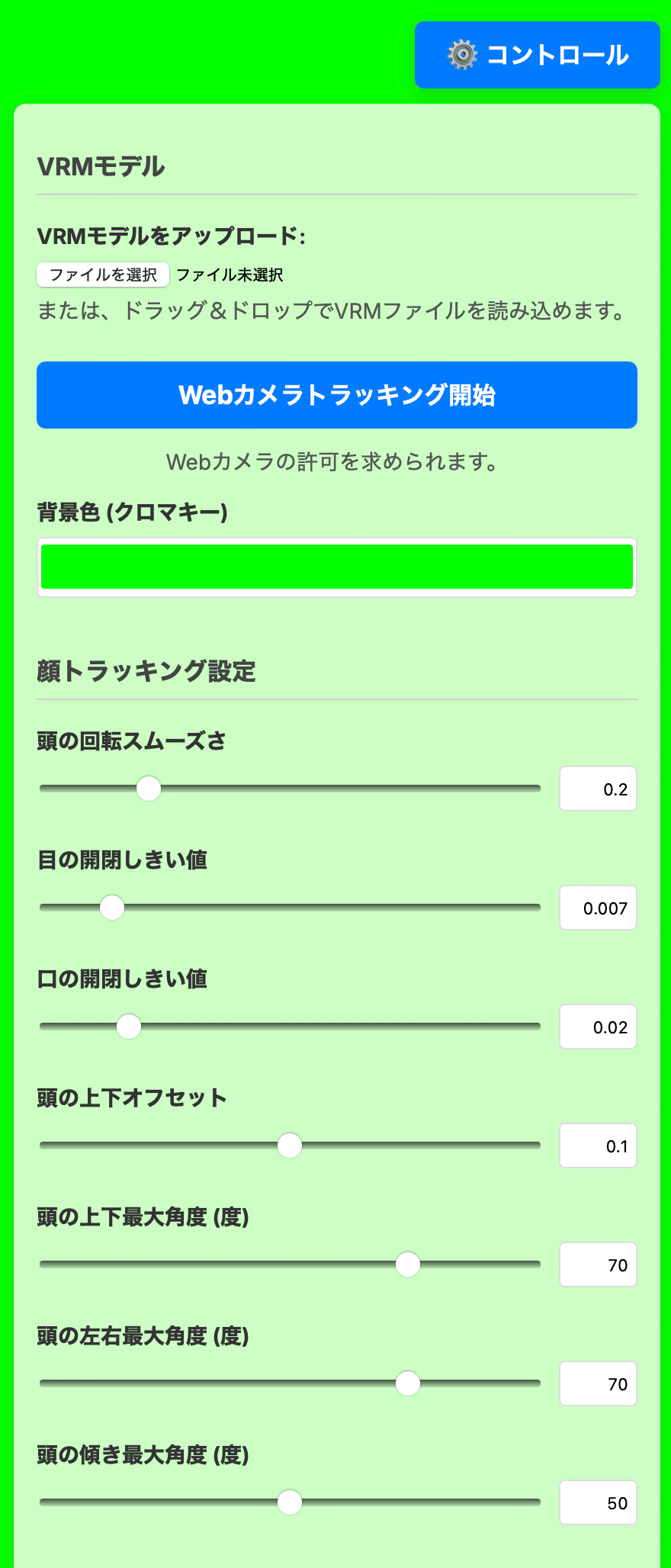Screen dimensions: 671x1568
Task: Adjust the 頭の傾き最大角度 slider
Action: point(290,1502)
